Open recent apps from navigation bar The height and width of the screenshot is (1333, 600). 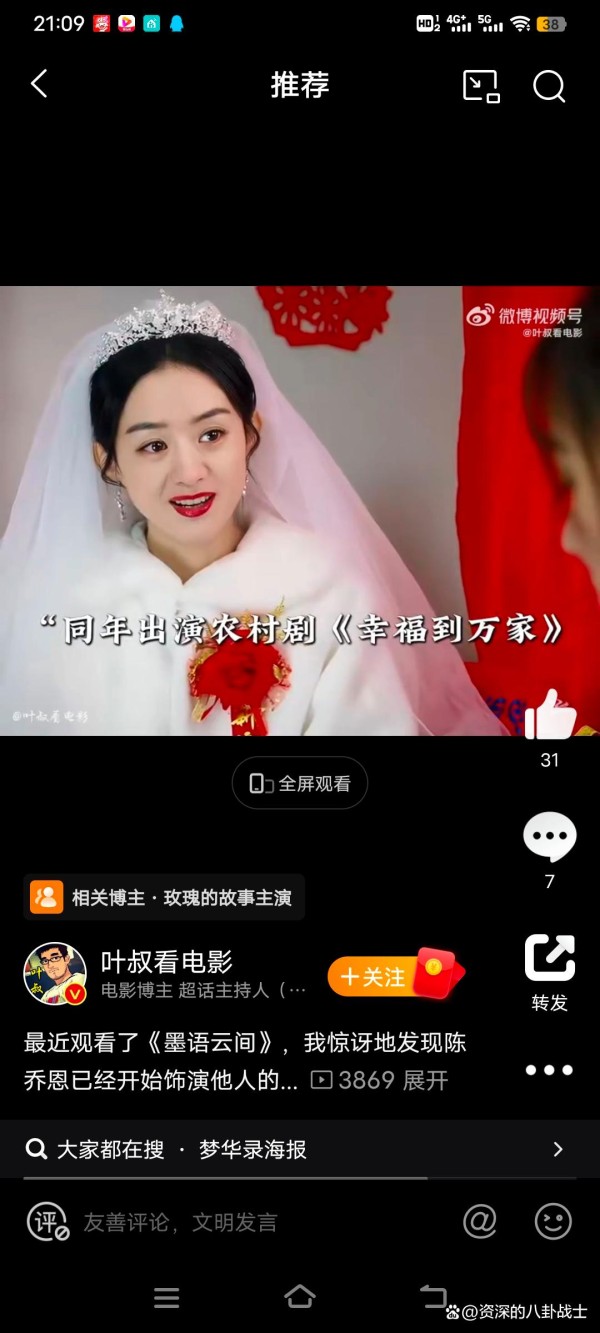[167, 1298]
